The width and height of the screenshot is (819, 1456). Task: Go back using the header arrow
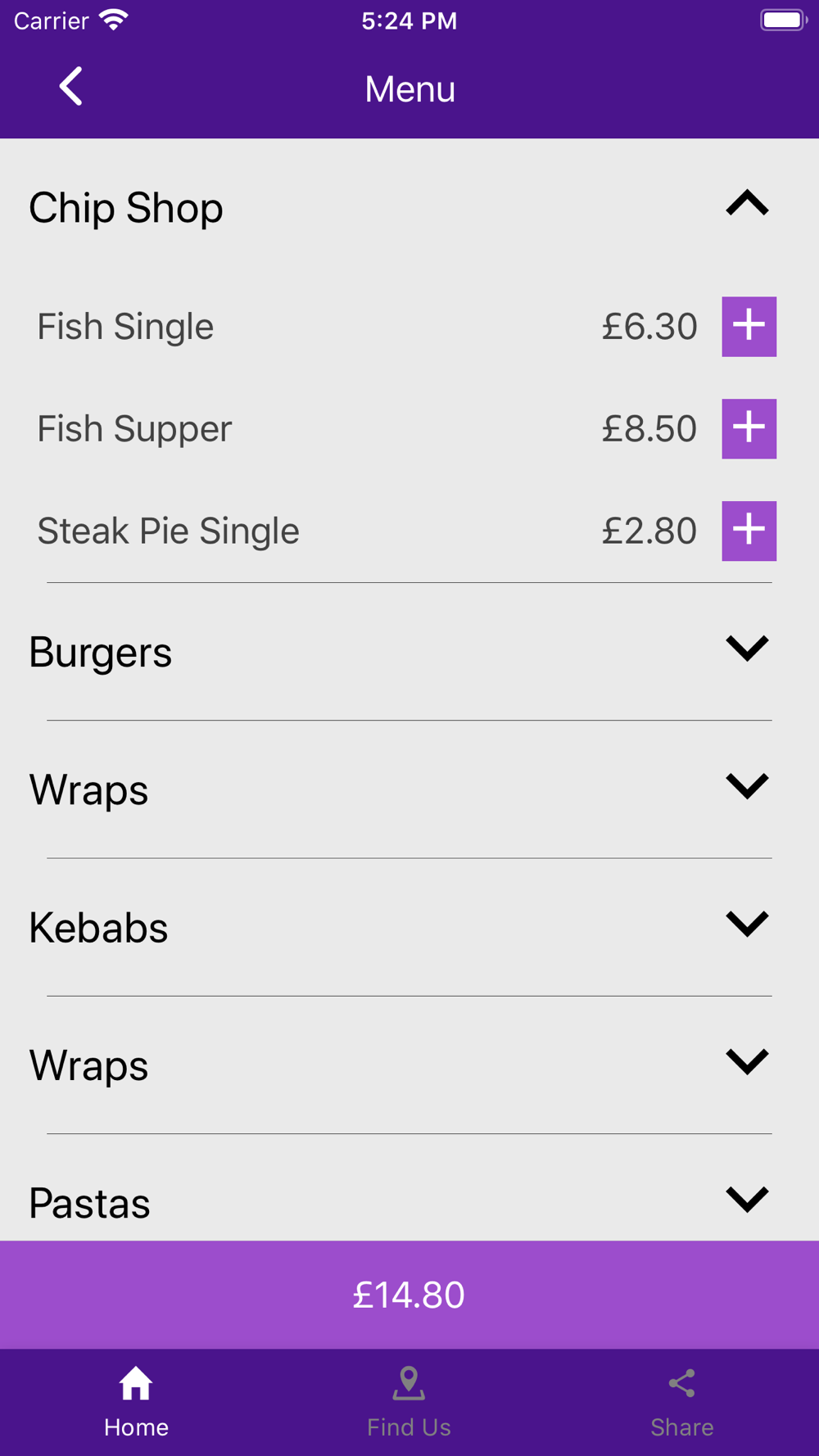[x=71, y=87]
